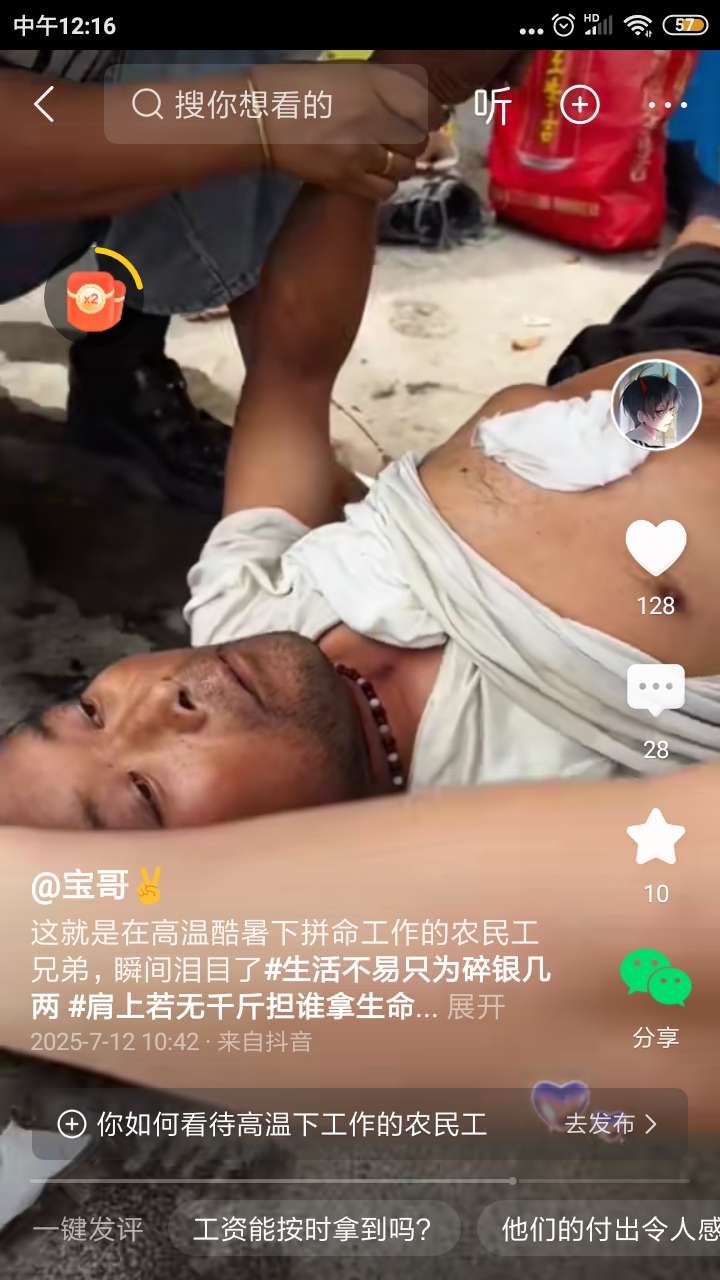Screen dimensions: 720x1280
Task: Expand the caption with 展开
Action: point(475,1007)
